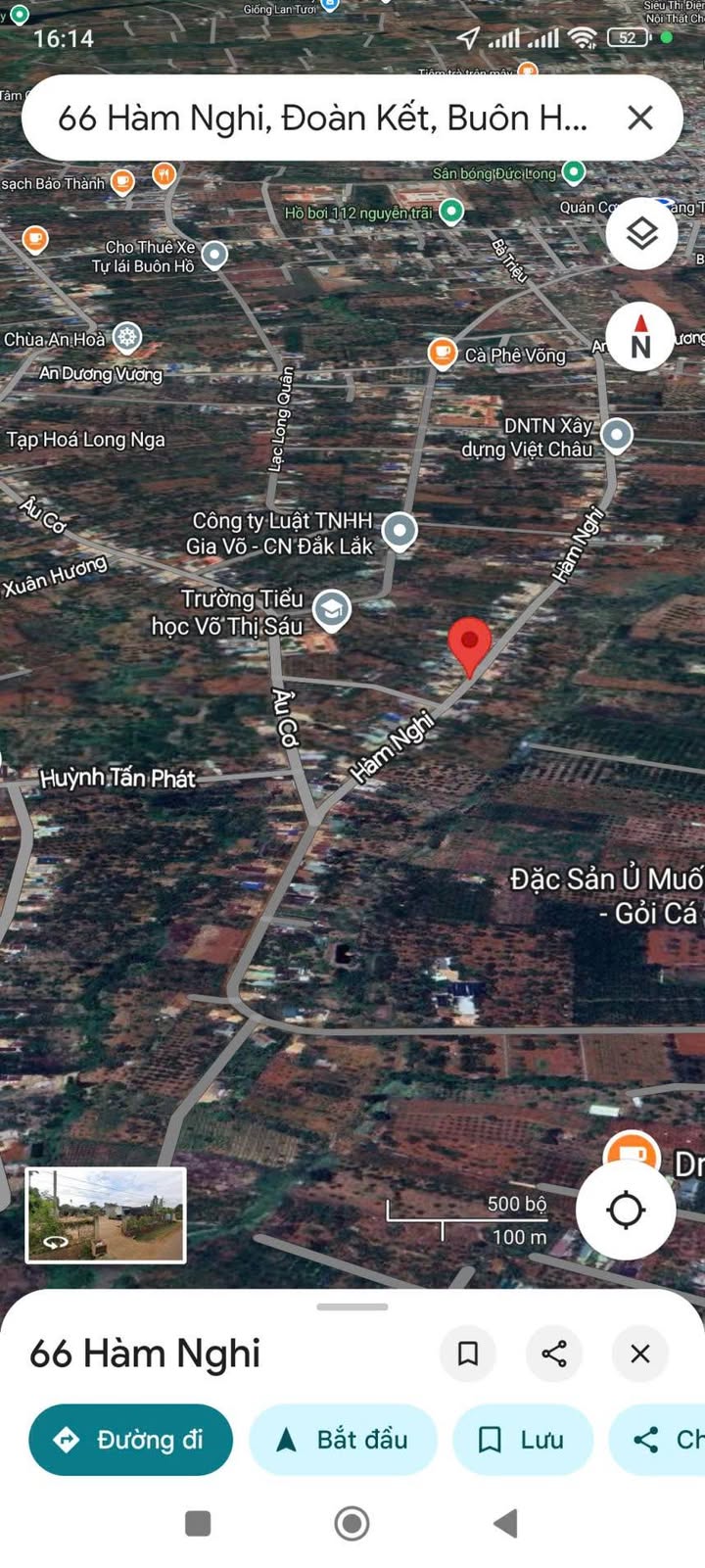The height and width of the screenshot is (1568, 705).
Task: Save the place with the Lưu chip
Action: tap(523, 1440)
